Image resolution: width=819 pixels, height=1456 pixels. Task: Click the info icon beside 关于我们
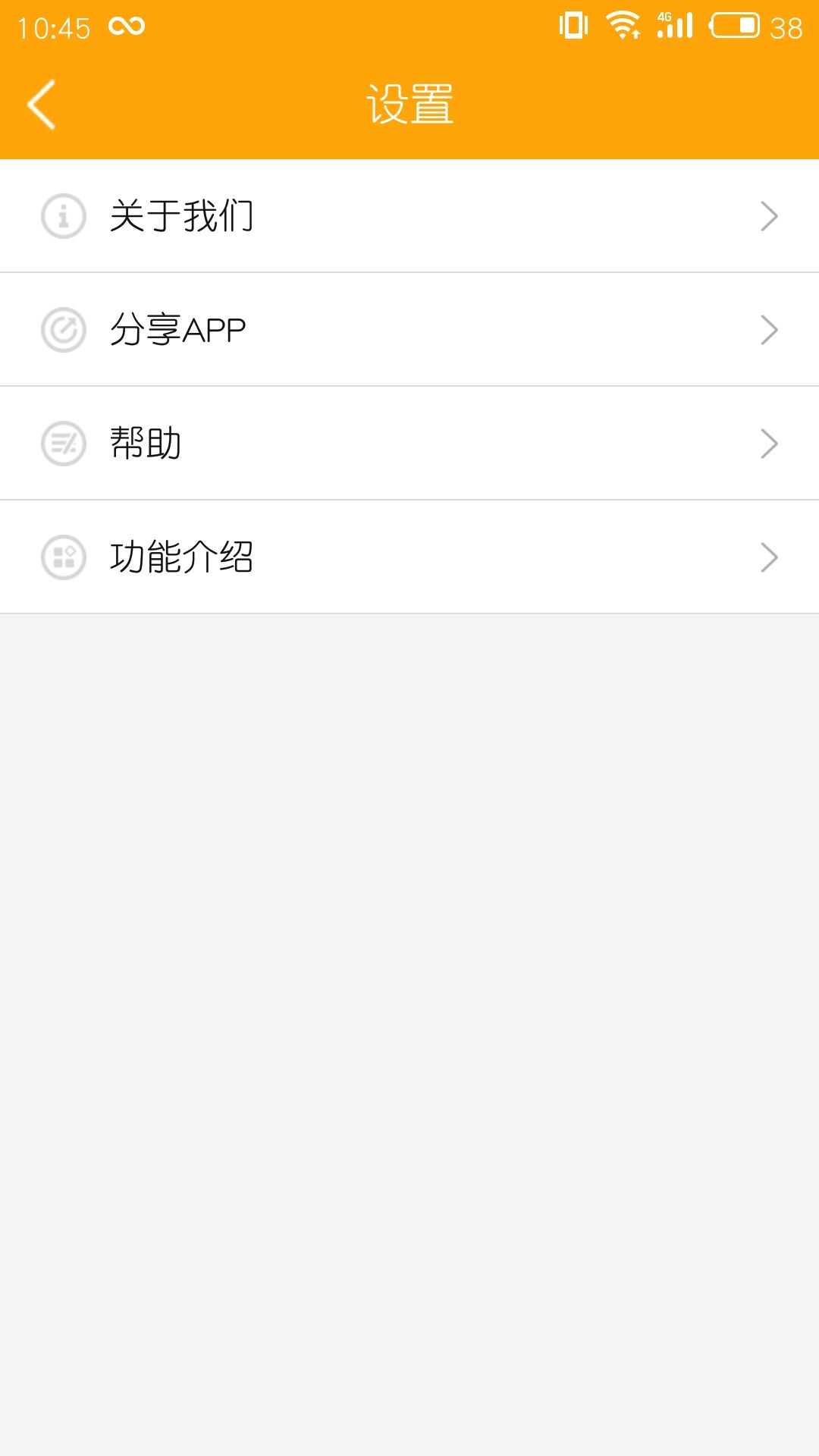pos(64,215)
